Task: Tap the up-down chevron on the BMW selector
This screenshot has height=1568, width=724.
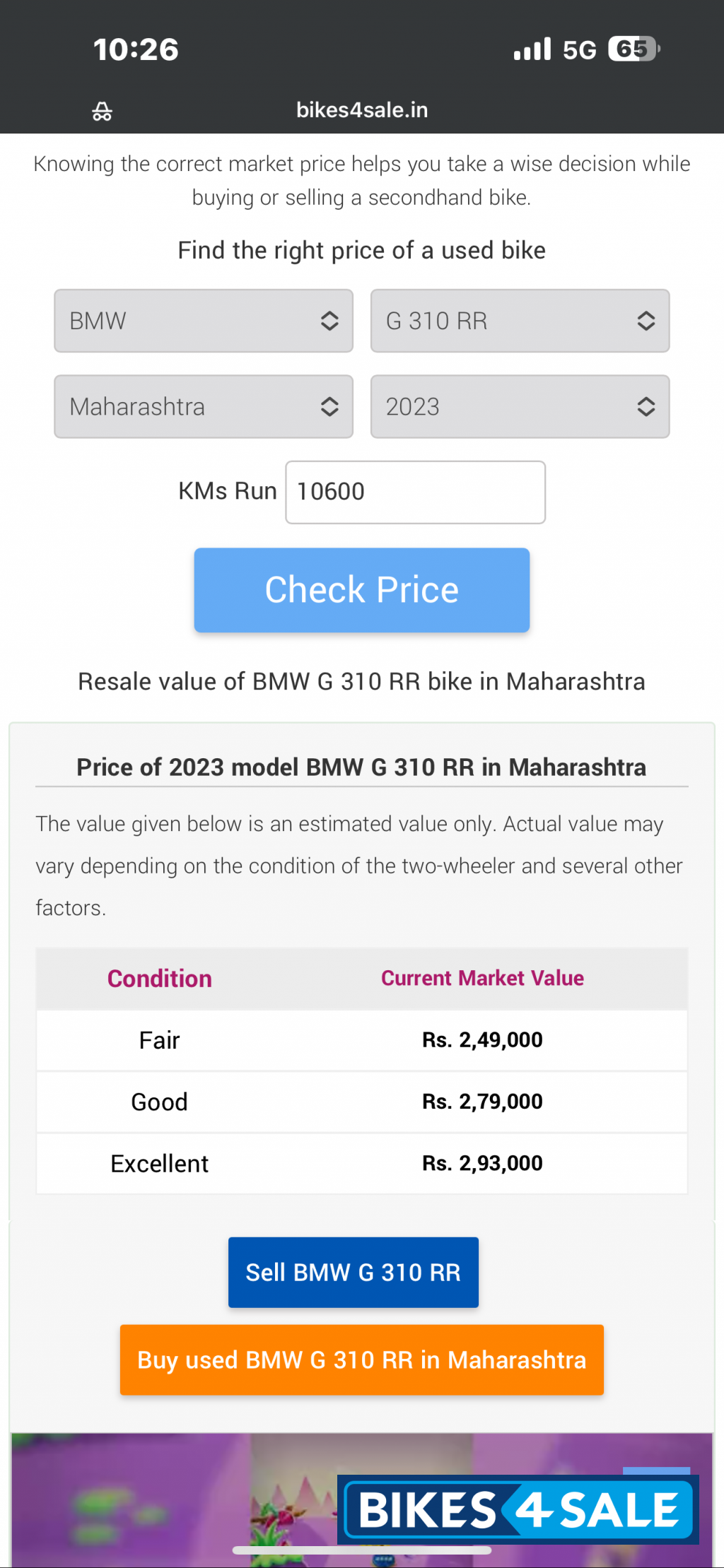Action: 329,321
